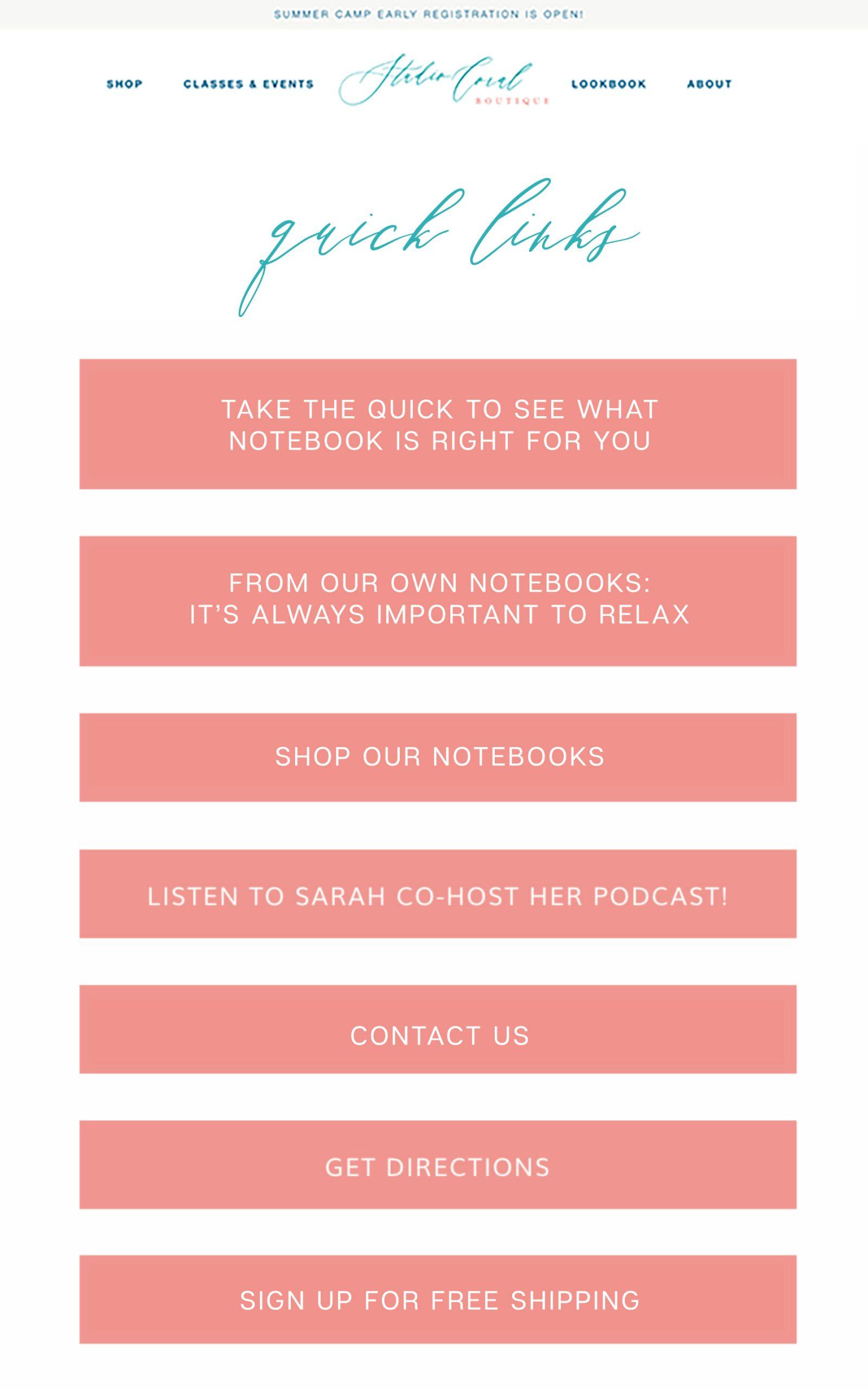Take the notebook quiz link
Screen dimensions: 868x1389
tap(437, 424)
